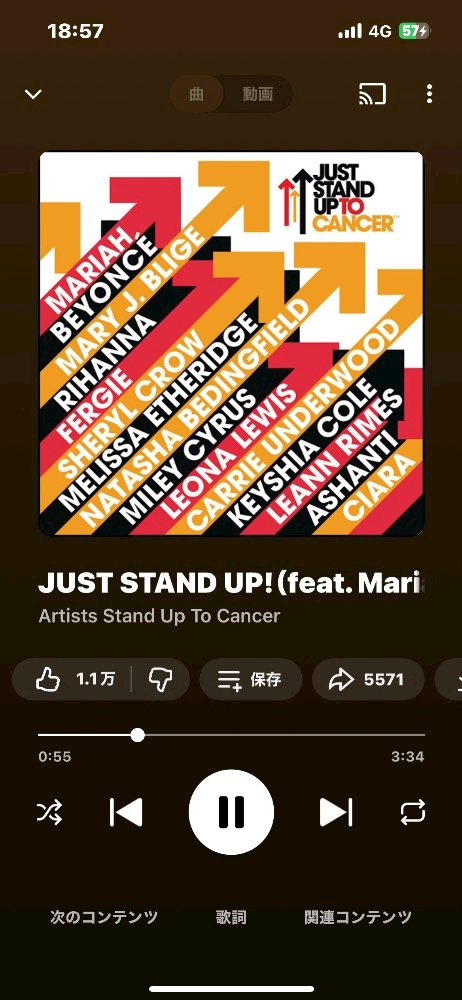Viewport: 462px width, 1000px height.
Task: Open the 関連コンテンツ related tab
Action: 358,918
